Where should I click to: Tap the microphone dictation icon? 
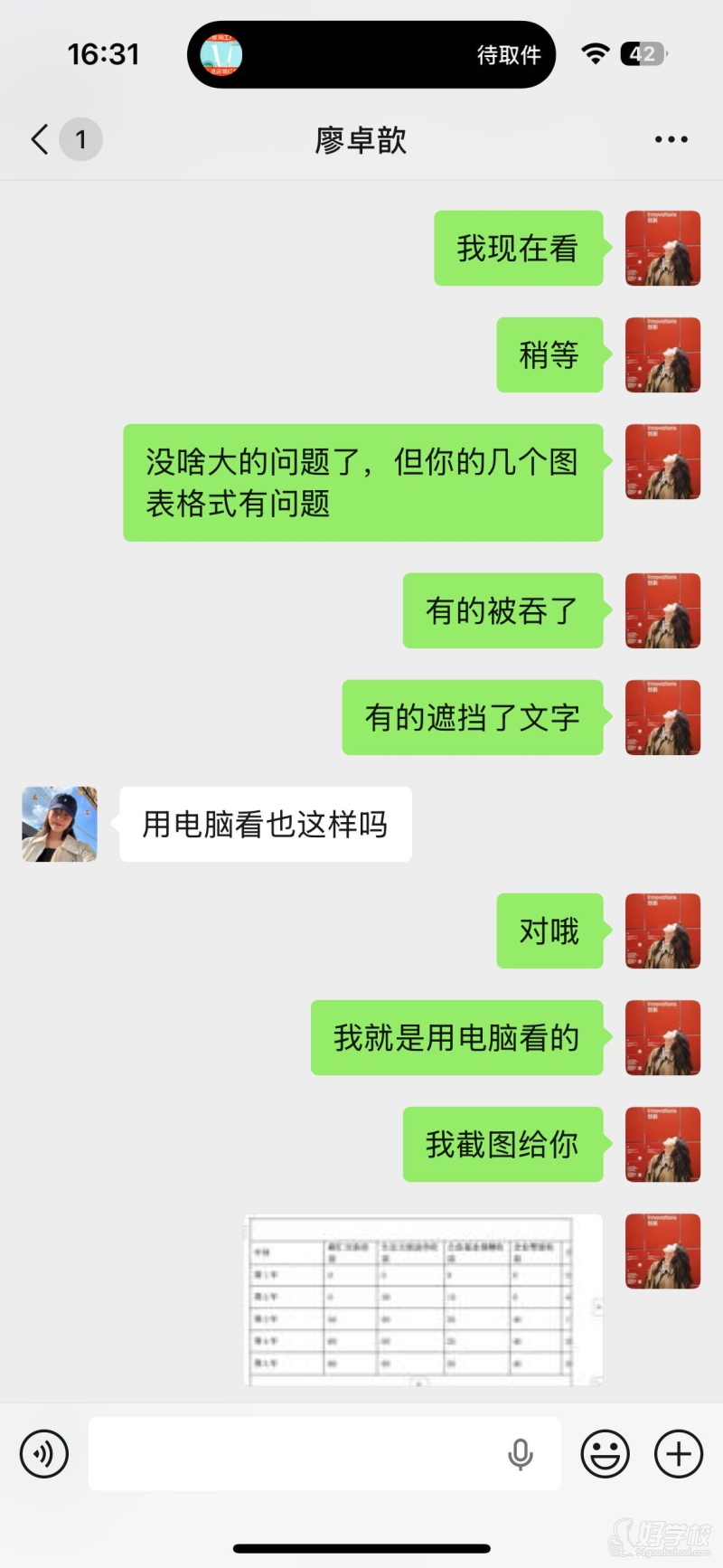(520, 1453)
